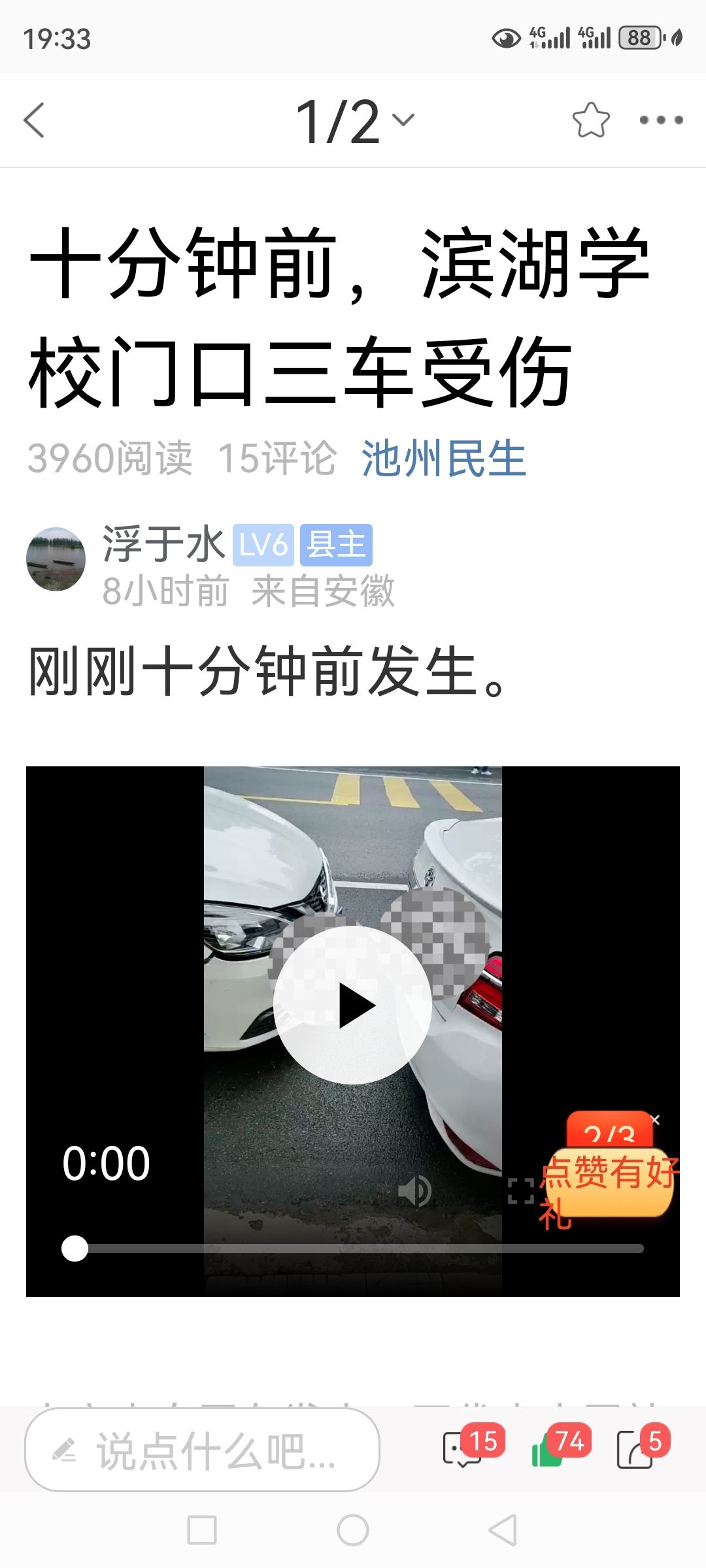Viewport: 706px width, 1568px height.
Task: View profile of author 浮于水
Action: 56,559
